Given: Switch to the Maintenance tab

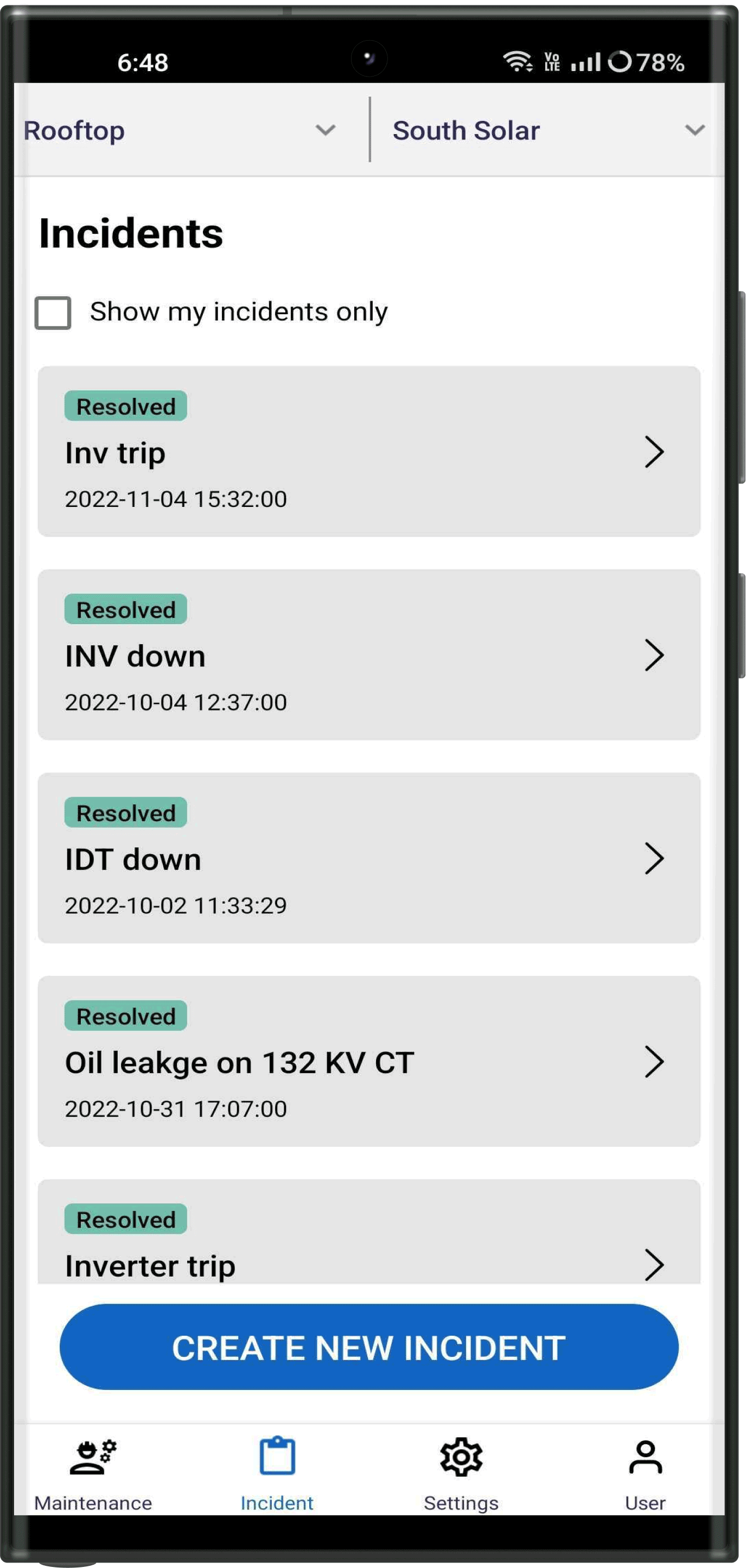Looking at the screenshot, I should [x=93, y=1474].
